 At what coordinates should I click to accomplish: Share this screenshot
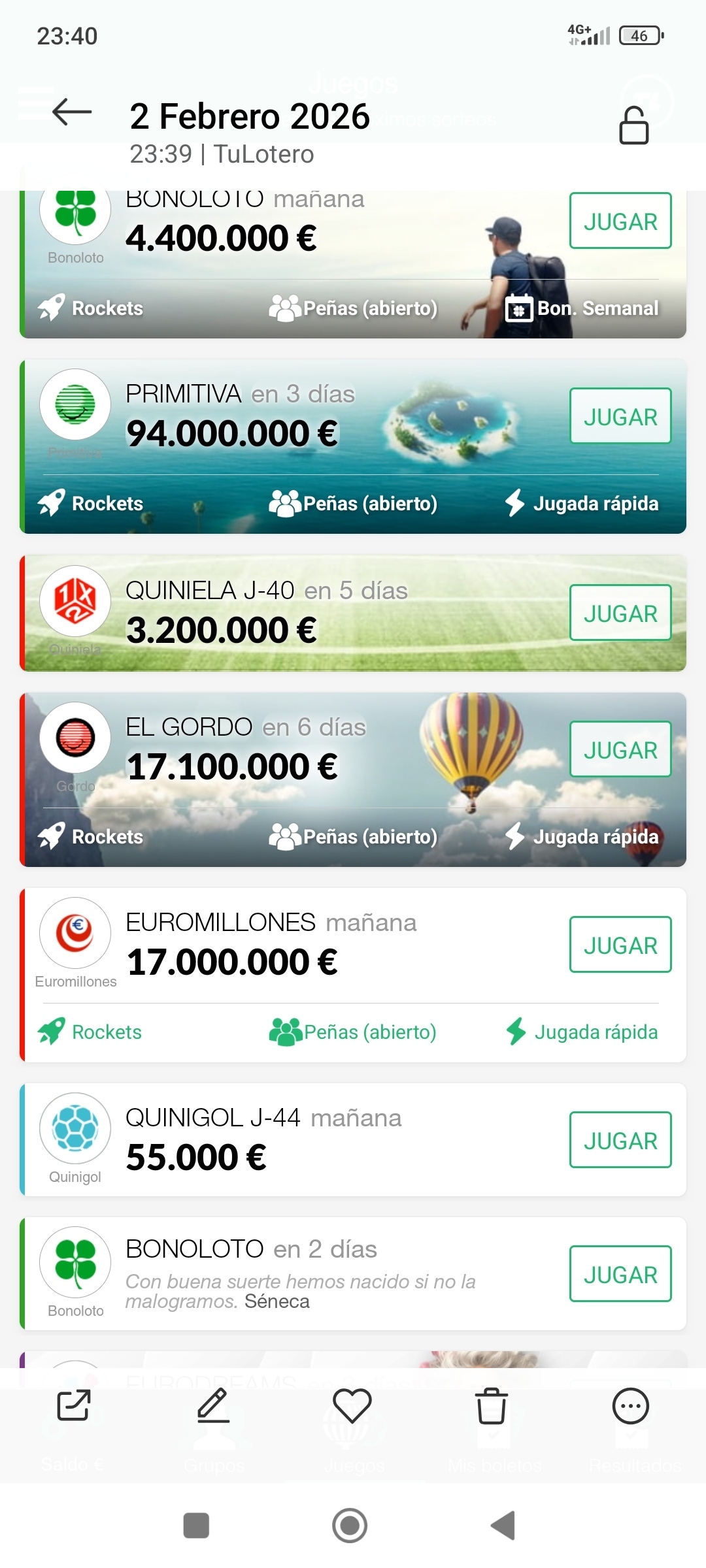[x=74, y=1406]
